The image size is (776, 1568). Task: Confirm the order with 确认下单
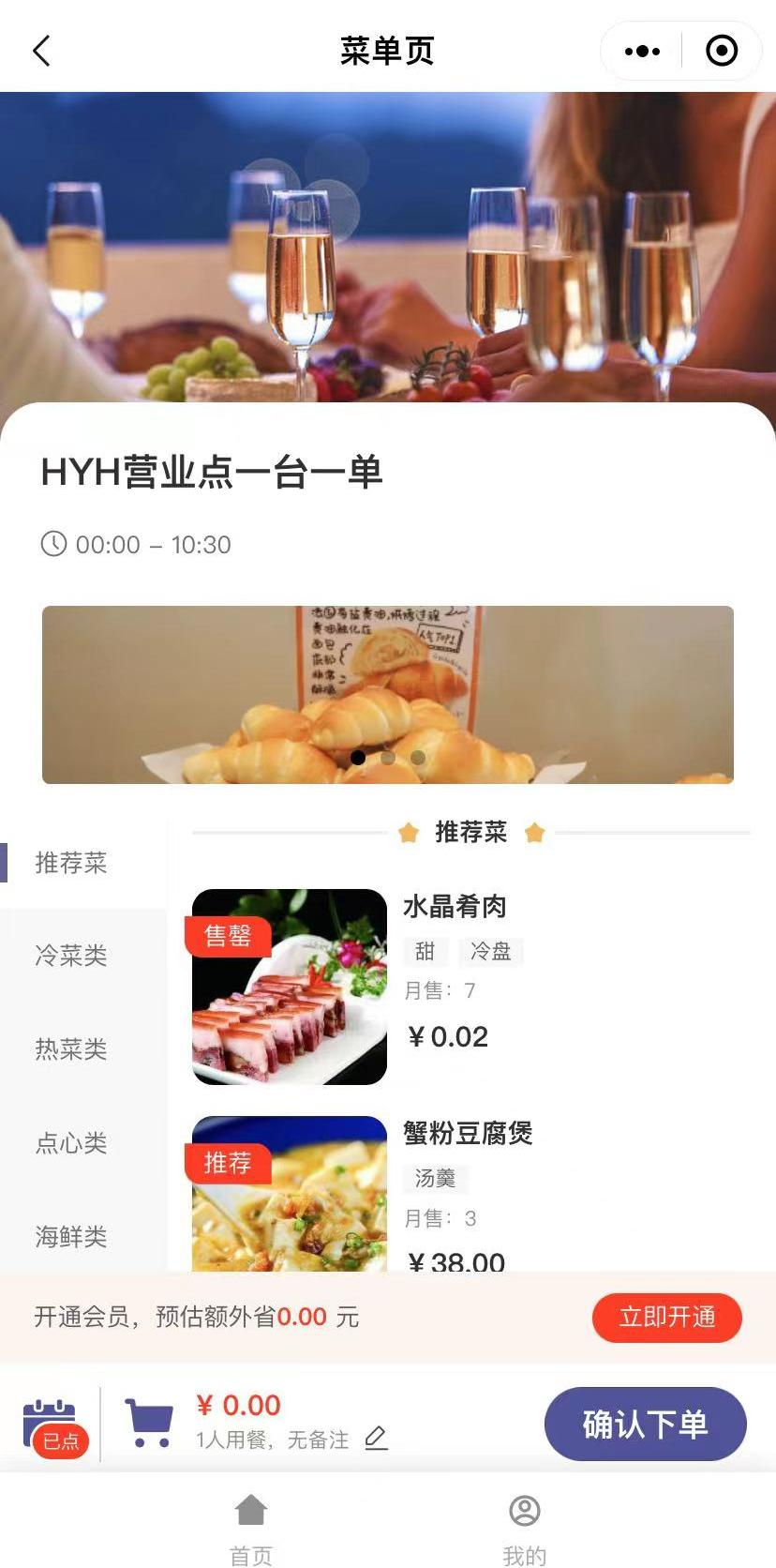pos(645,1424)
